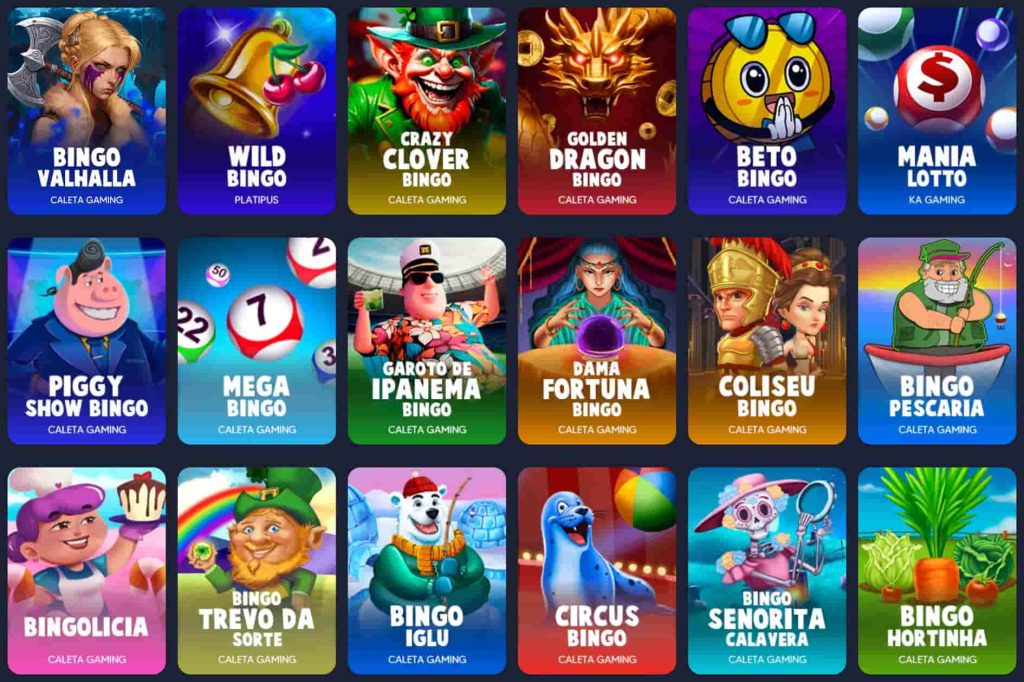1024x682 pixels.
Task: Open Garoto de Ipanema Bingo
Action: (427, 341)
